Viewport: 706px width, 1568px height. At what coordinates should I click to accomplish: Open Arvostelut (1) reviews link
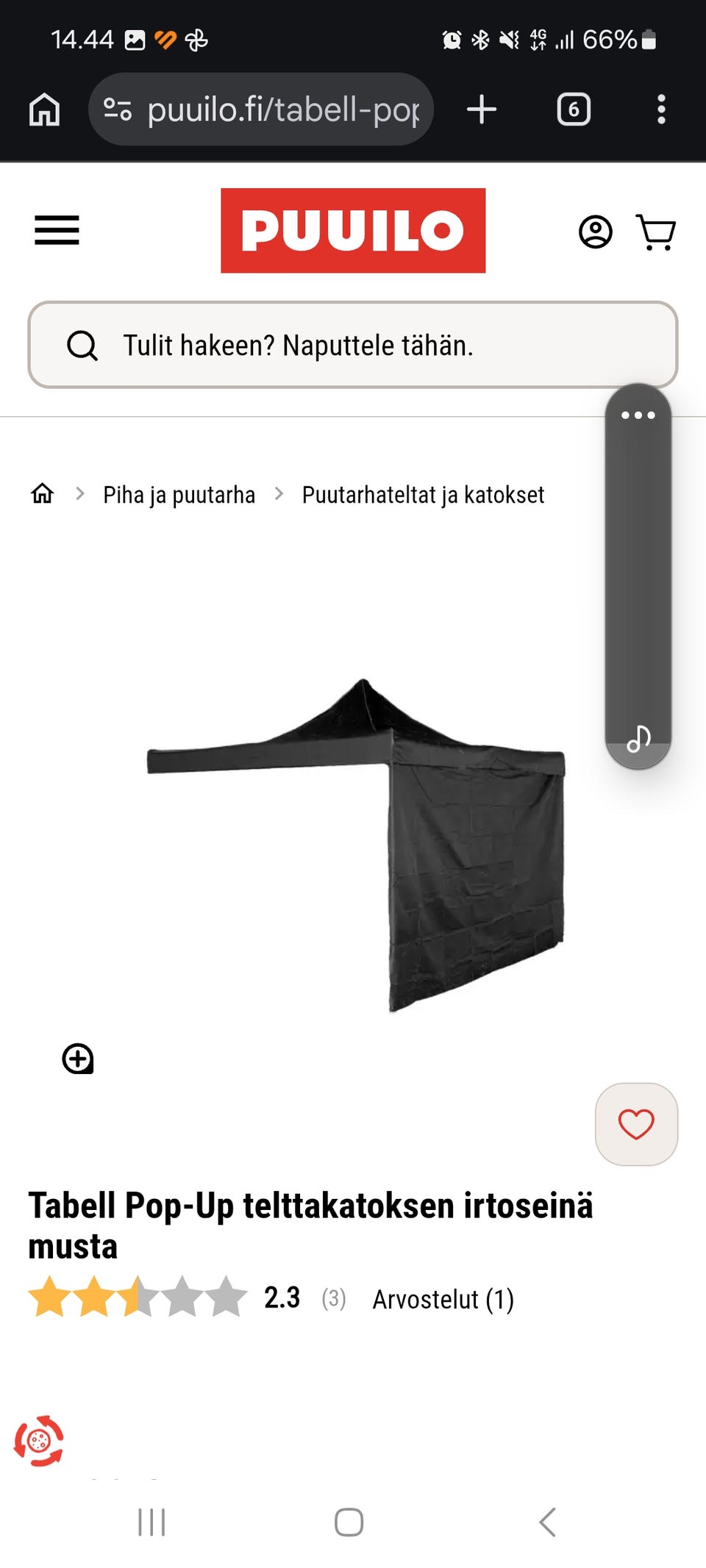[442, 1300]
